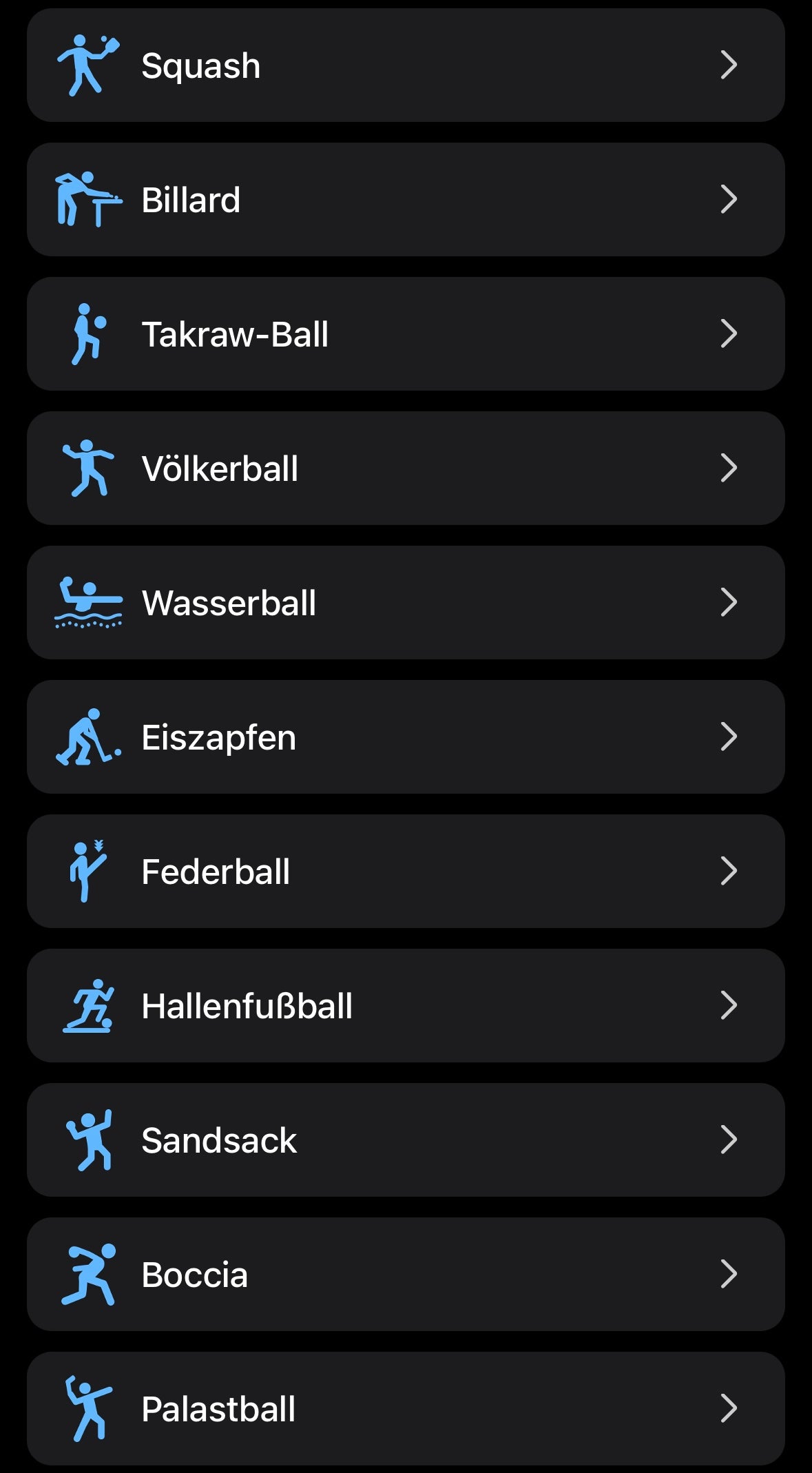Select the Billard row
The width and height of the screenshot is (812, 1473).
[406, 200]
